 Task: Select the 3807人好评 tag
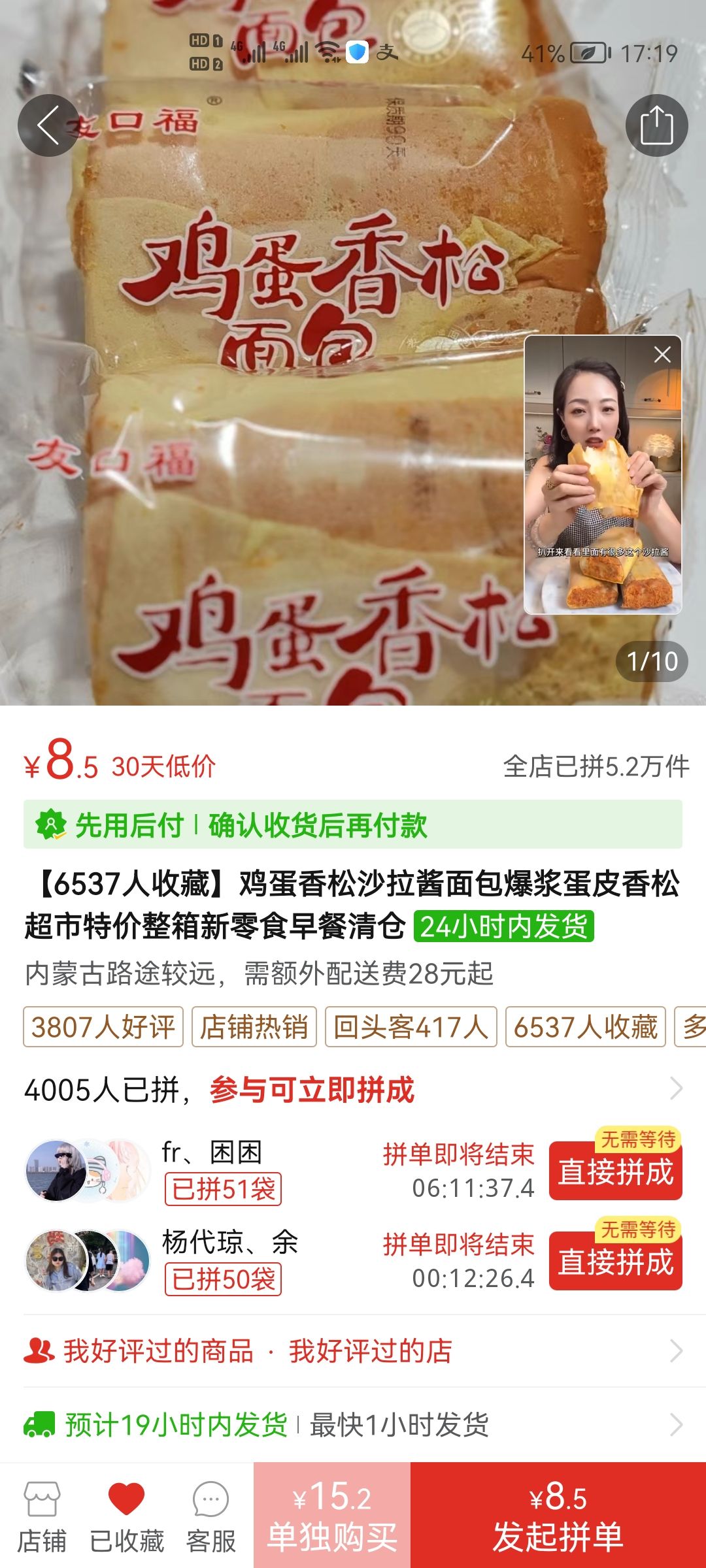tap(103, 1027)
